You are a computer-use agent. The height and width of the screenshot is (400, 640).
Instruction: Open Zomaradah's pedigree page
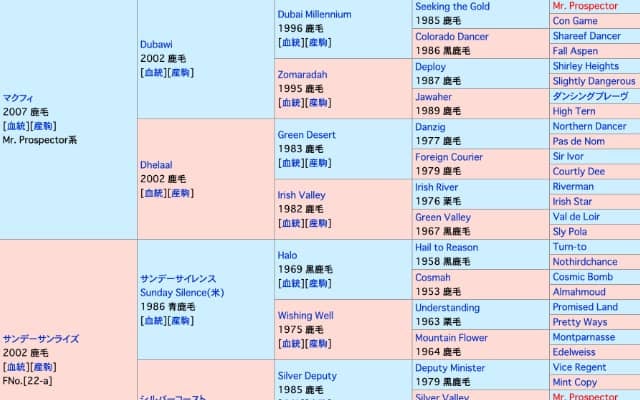pyautogui.click(x=292, y=103)
